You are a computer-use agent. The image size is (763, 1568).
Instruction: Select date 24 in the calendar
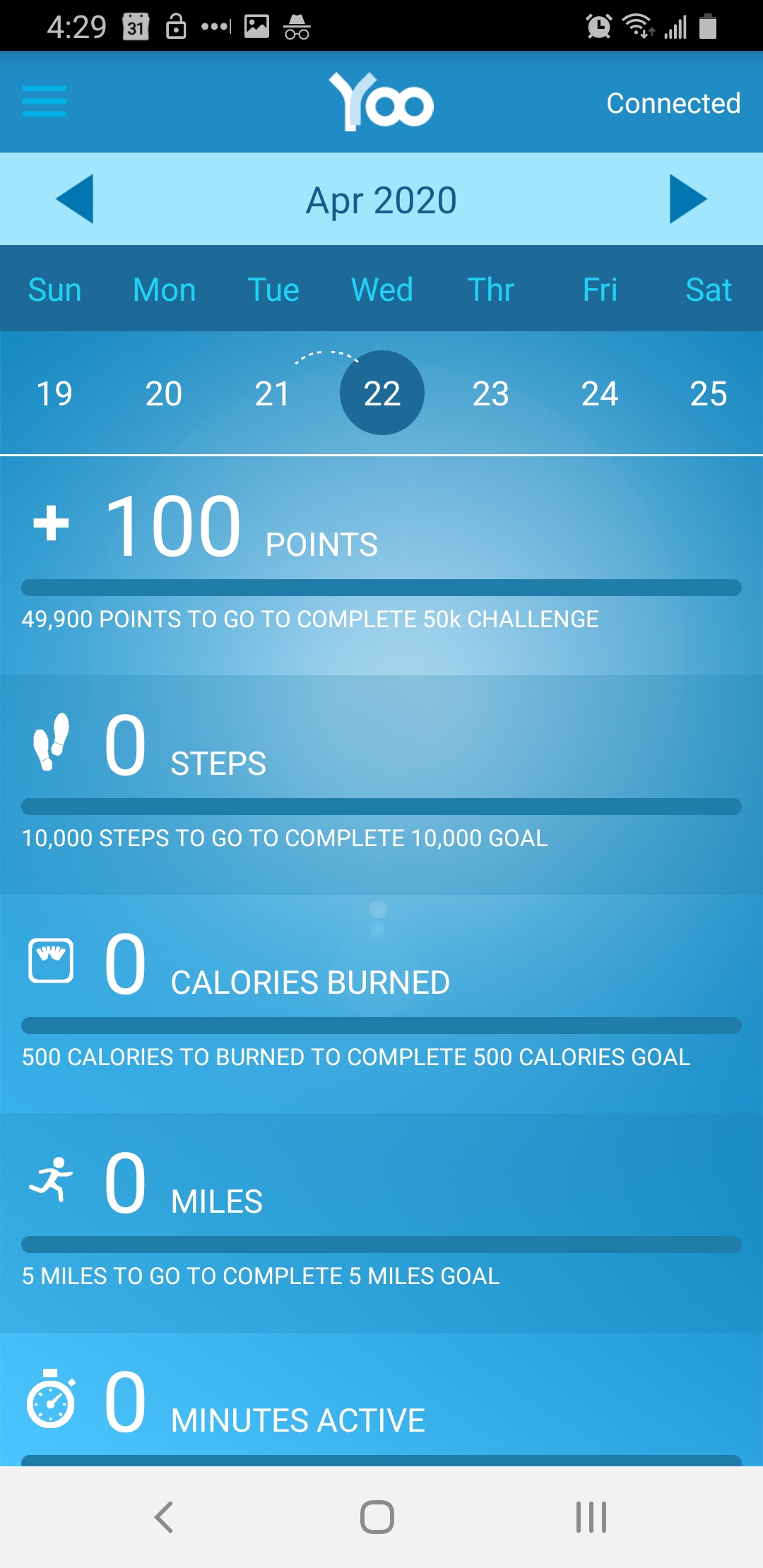click(599, 393)
